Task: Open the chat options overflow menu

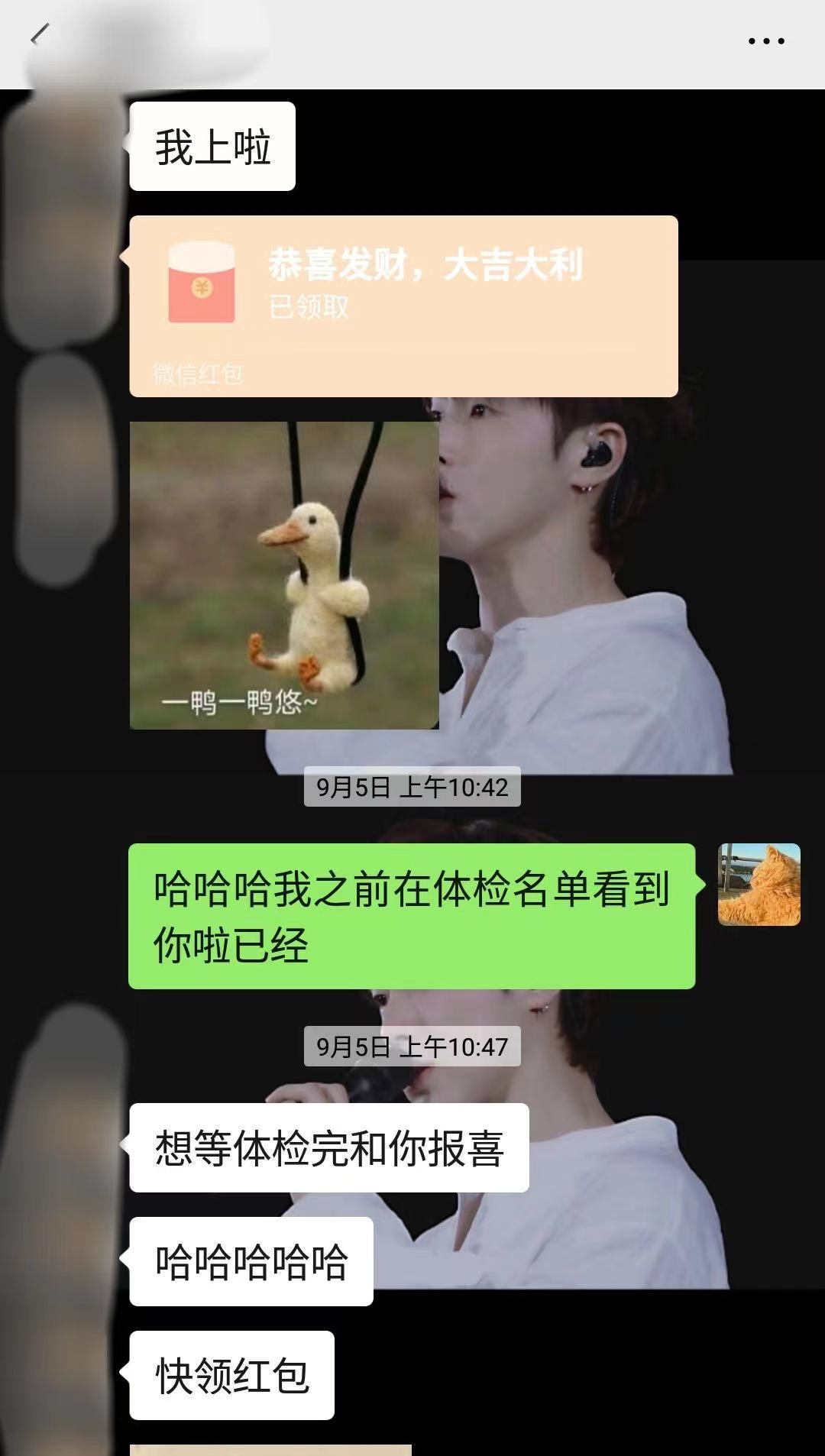Action: (x=765, y=41)
